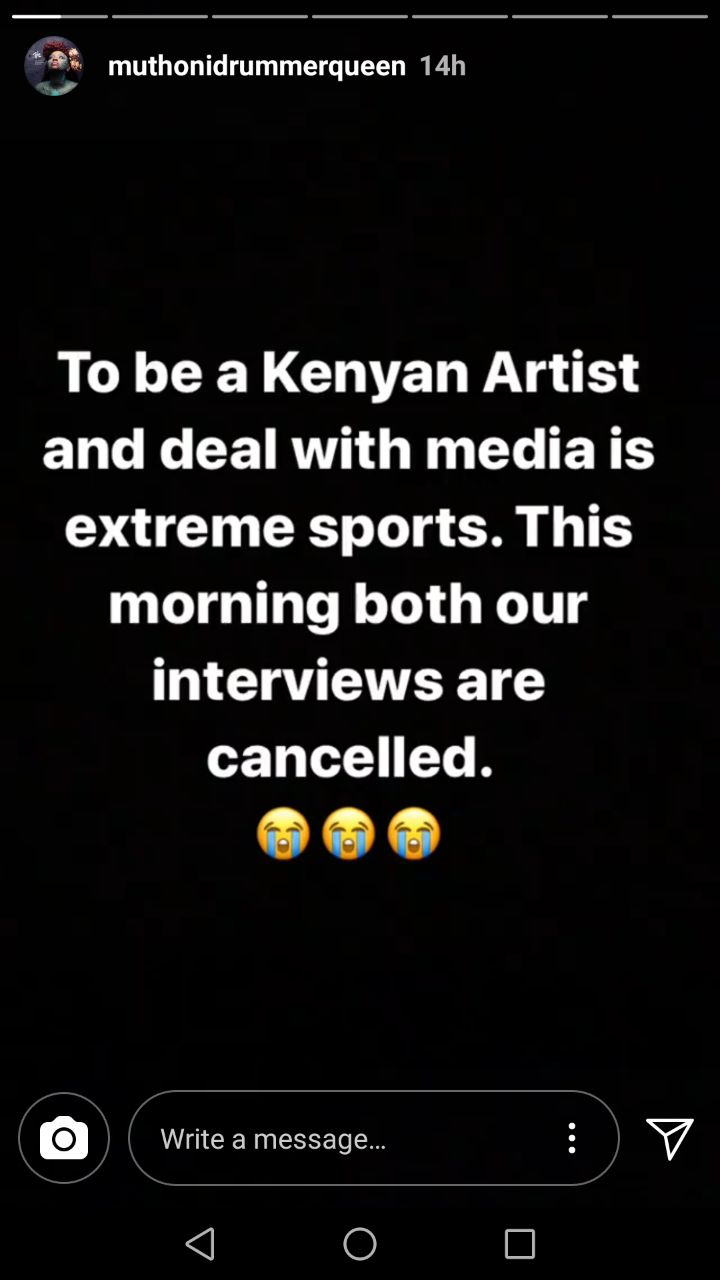This screenshot has height=1280, width=720.
Task: Open muthonidrummerqueen's profile picture
Action: point(54,66)
